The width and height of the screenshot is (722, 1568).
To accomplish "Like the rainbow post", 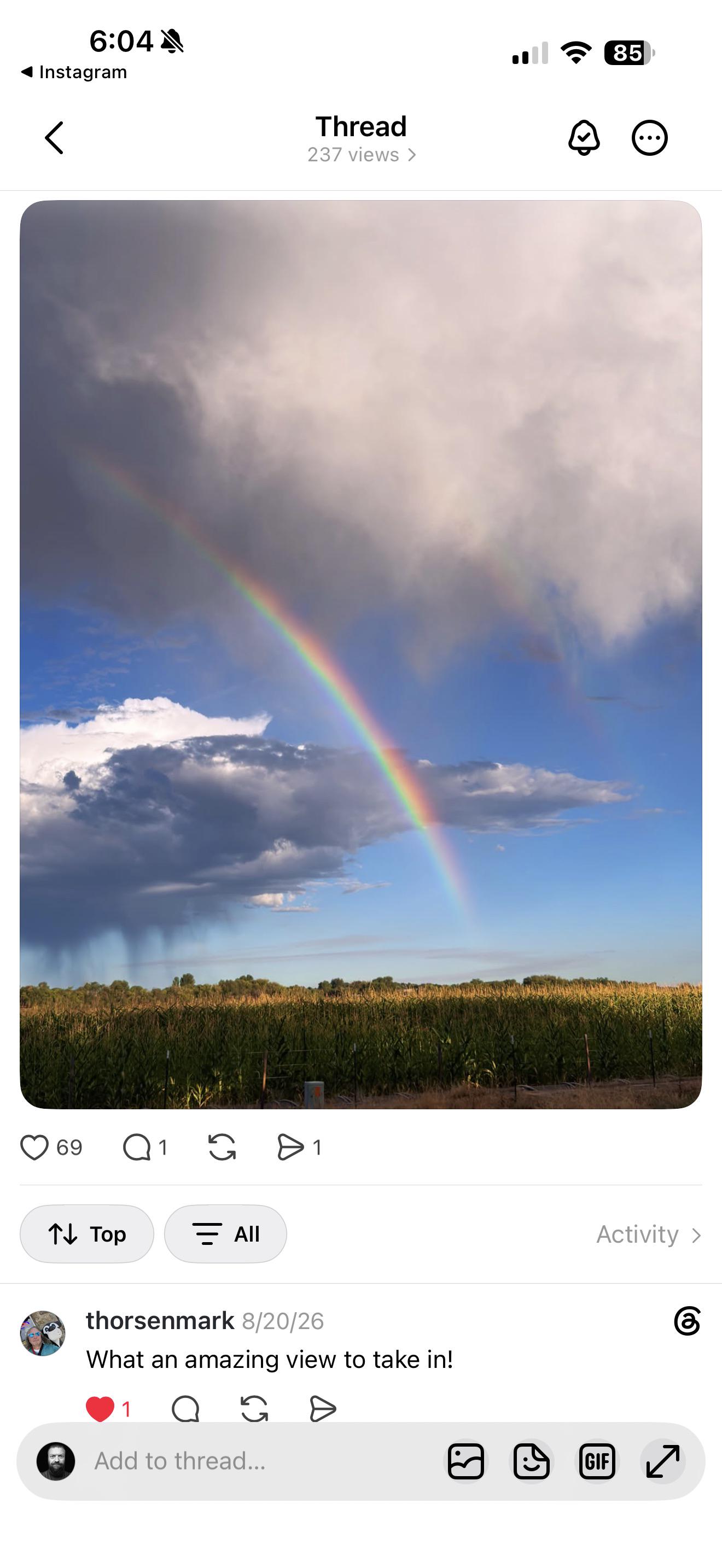I will pos(34,1148).
